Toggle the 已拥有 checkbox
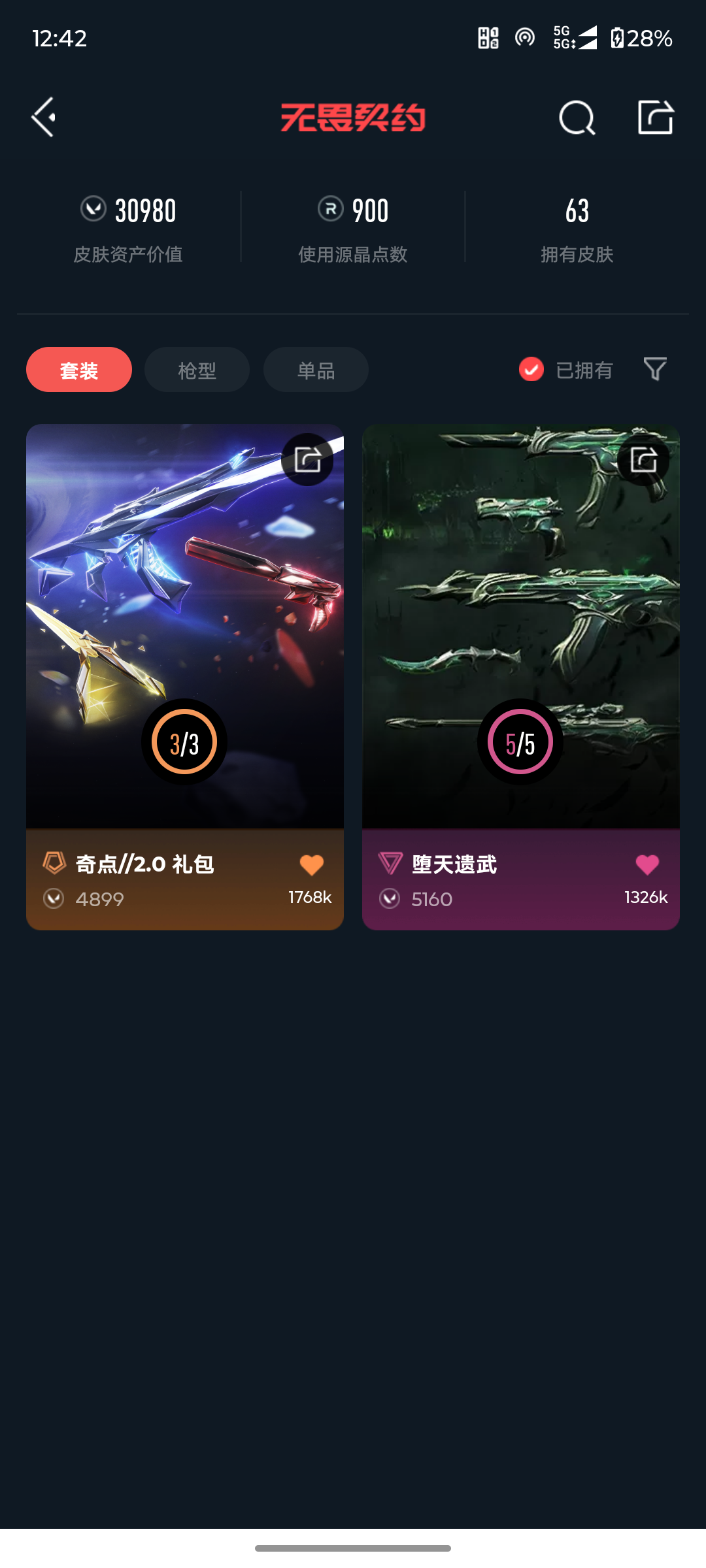 coord(531,369)
